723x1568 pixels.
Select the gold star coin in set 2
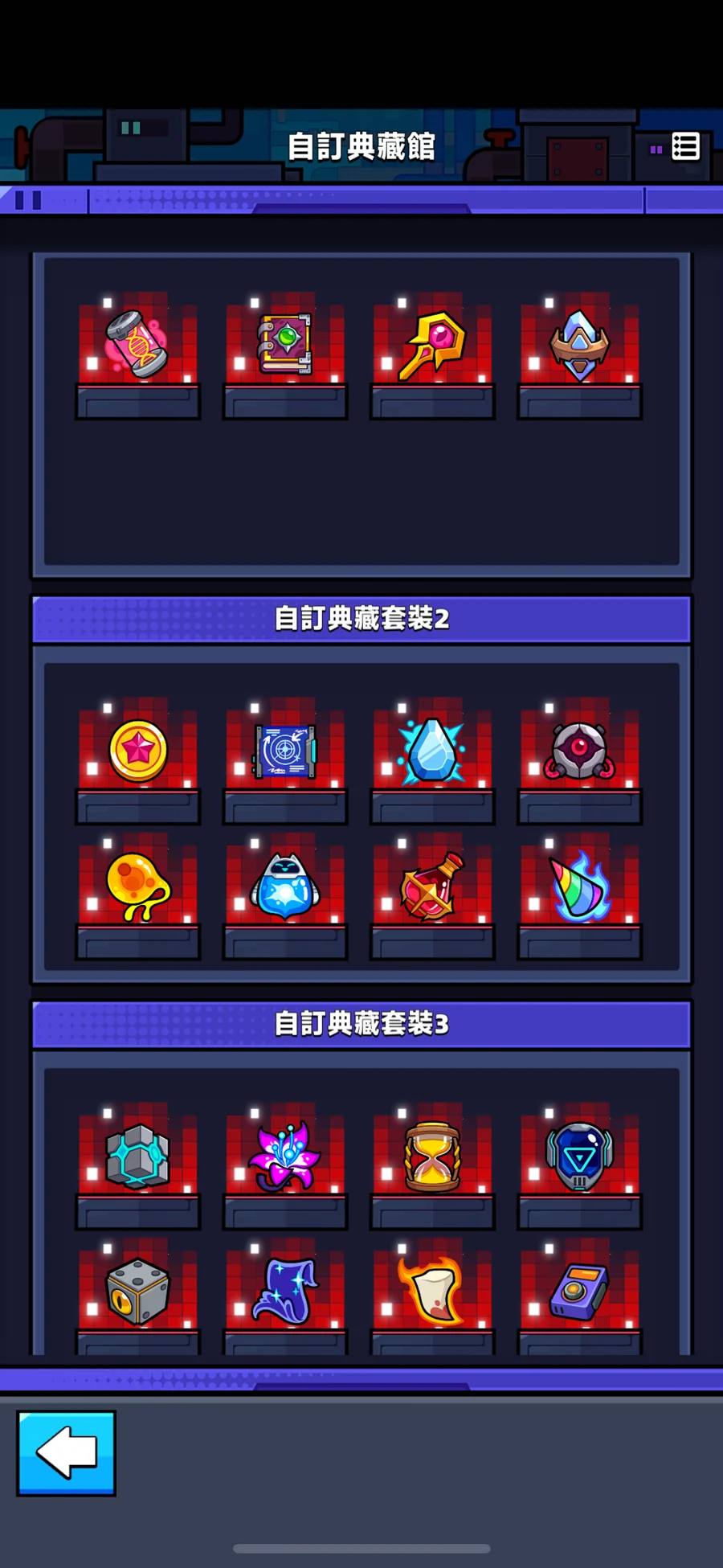tap(137, 751)
